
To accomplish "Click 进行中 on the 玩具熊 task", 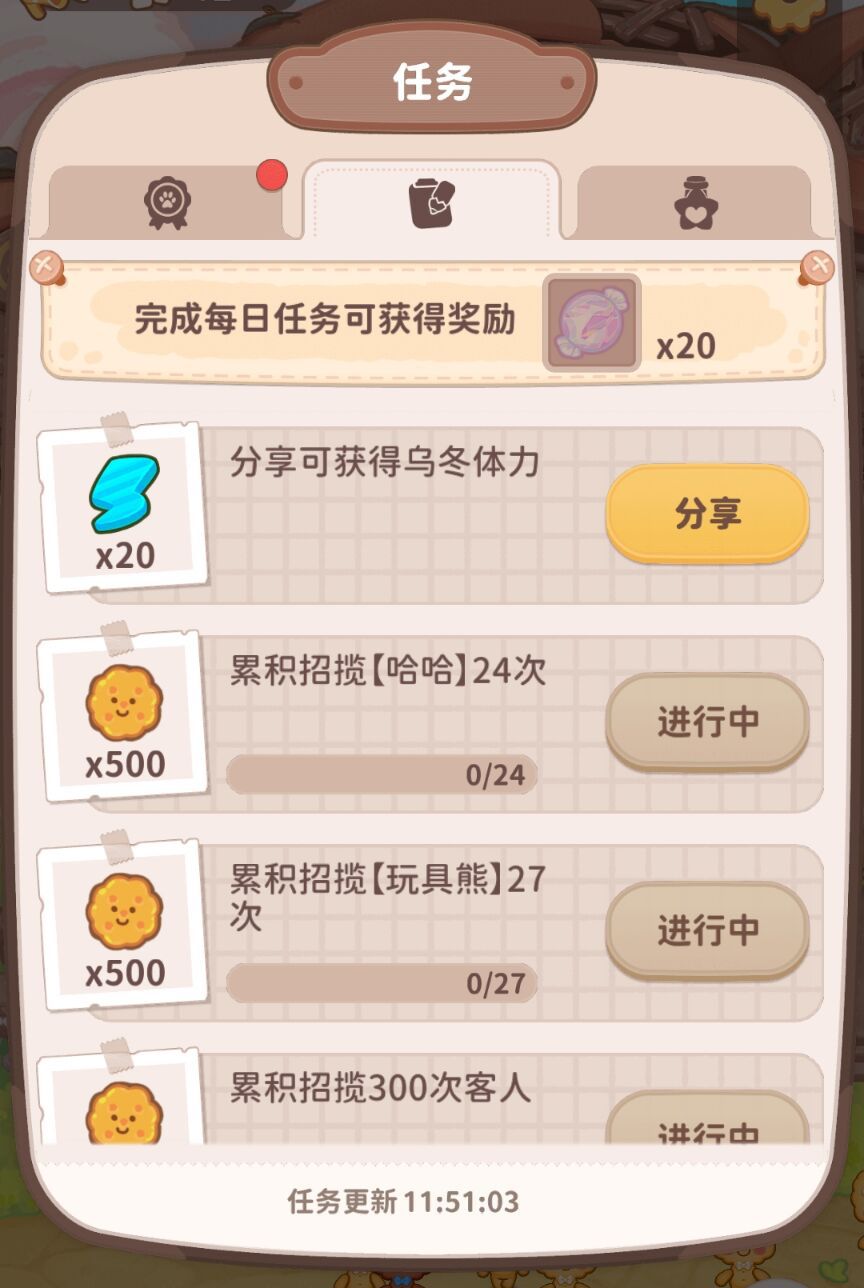I will point(708,926).
